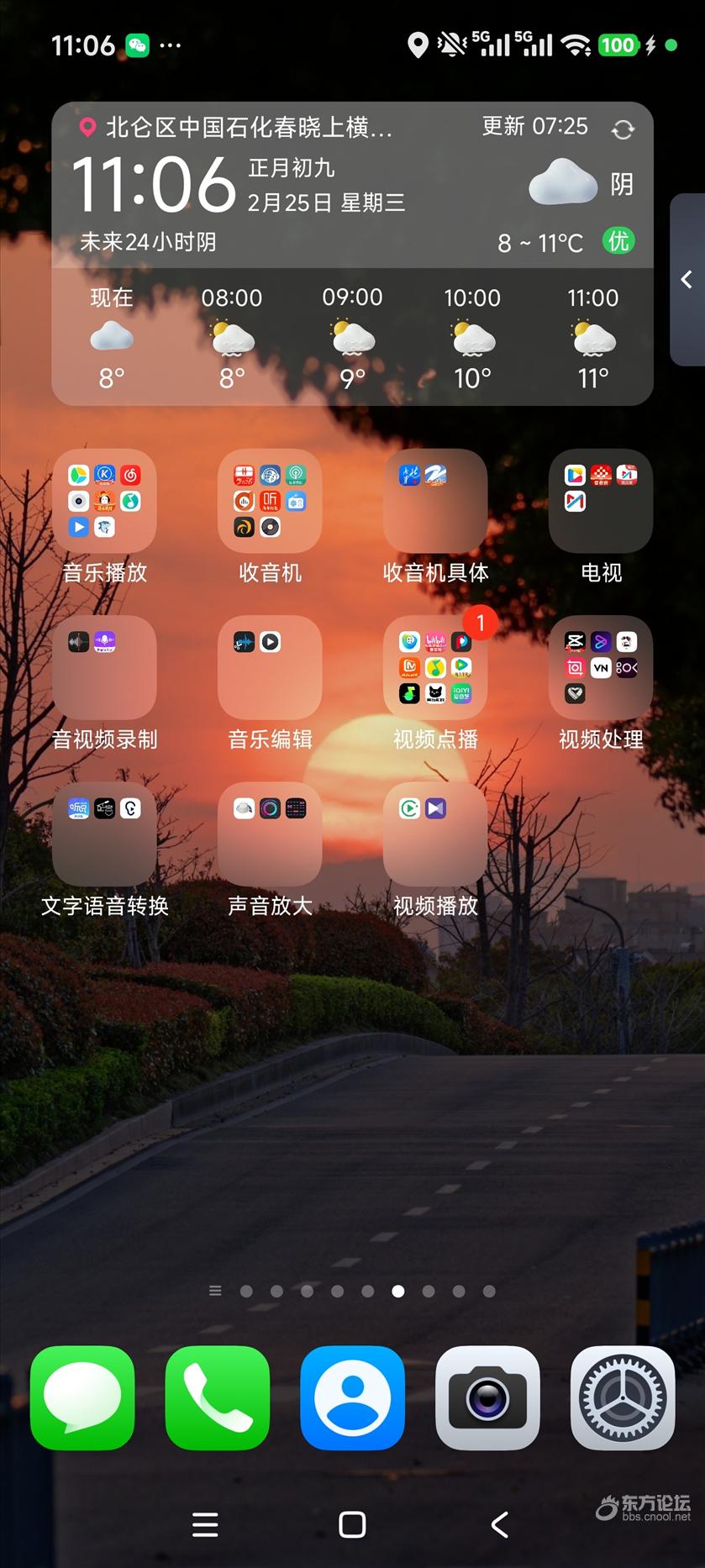The height and width of the screenshot is (1568, 705).
Task: Open the 收音机 folder
Action: pyautogui.click(x=270, y=501)
